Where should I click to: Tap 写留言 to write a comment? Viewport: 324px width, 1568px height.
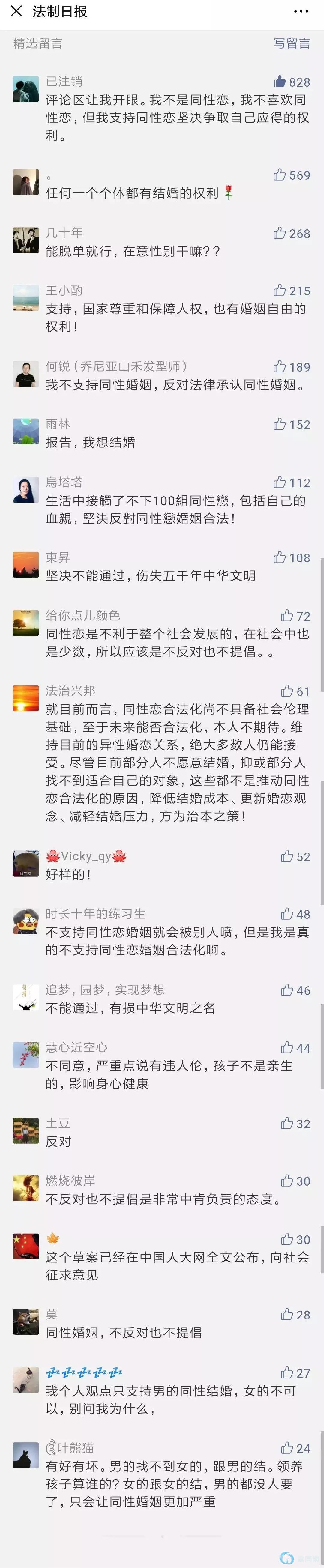tap(291, 43)
